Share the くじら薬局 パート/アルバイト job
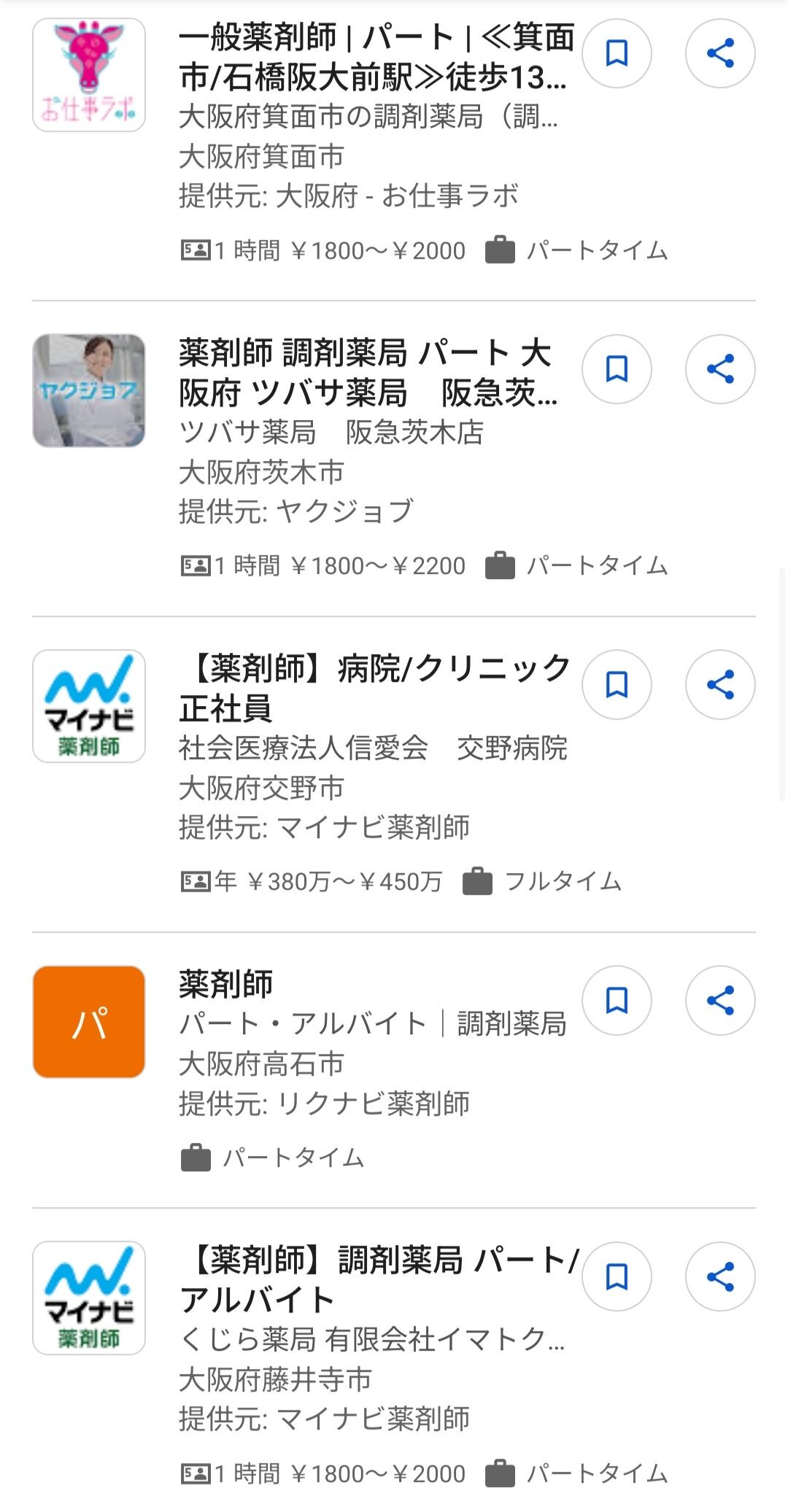Screen dimensions: 788x1512 (x=720, y=1277)
